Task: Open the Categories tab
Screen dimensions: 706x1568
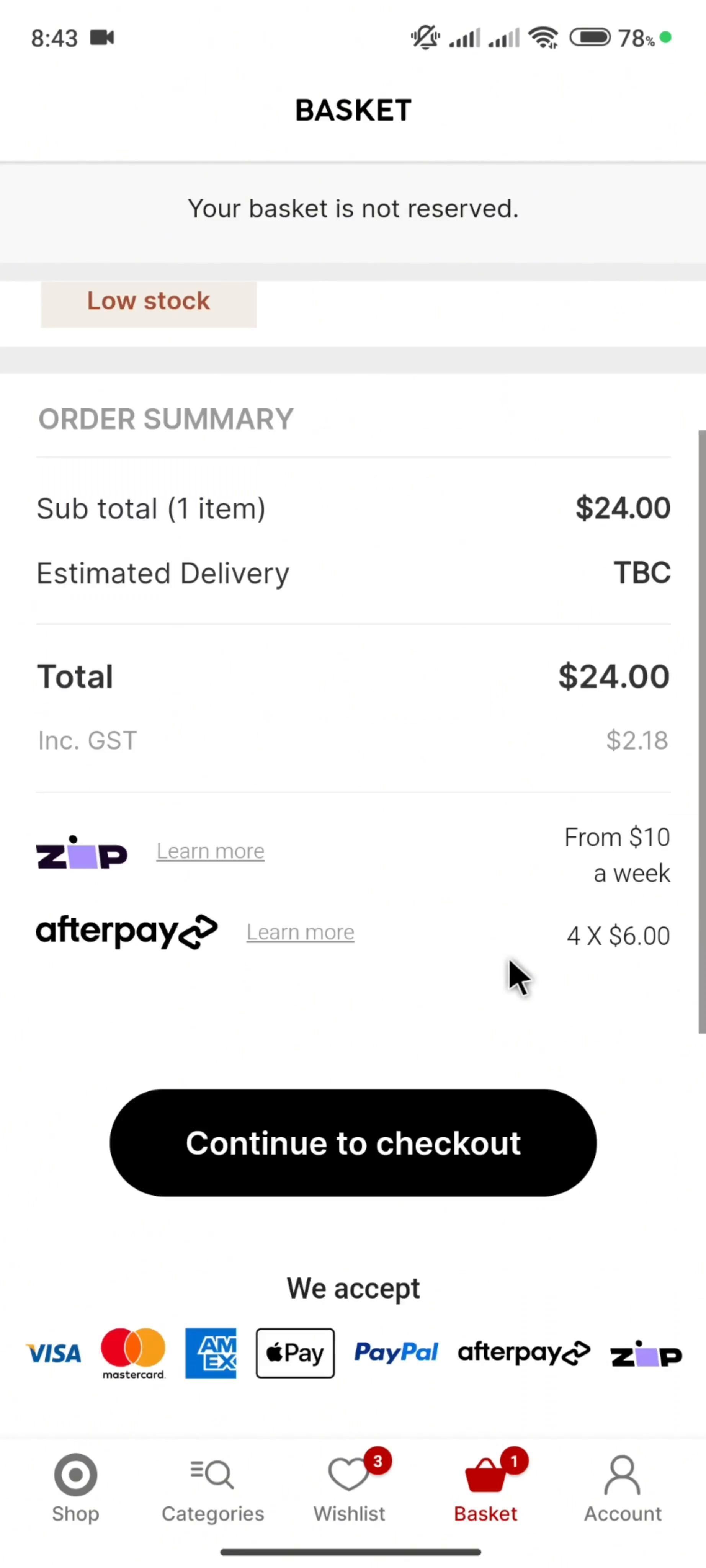Action: [x=212, y=1487]
